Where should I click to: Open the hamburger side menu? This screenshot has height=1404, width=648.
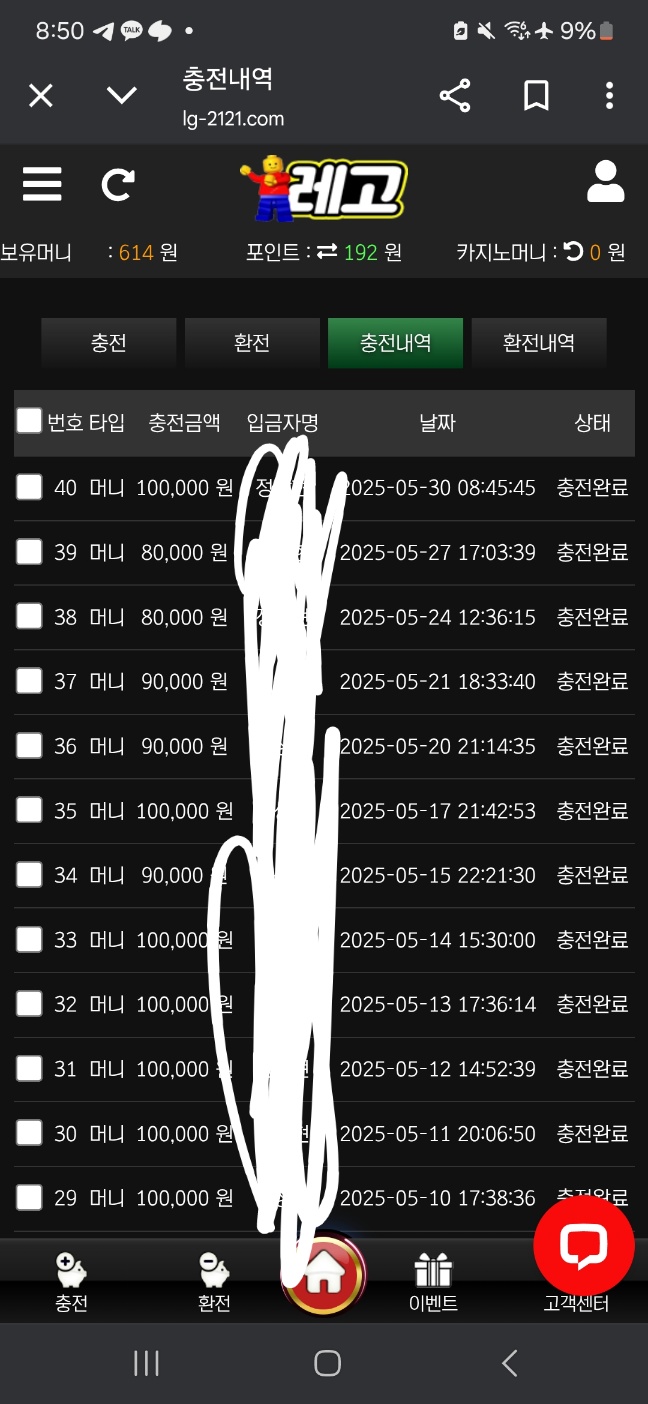point(42,185)
